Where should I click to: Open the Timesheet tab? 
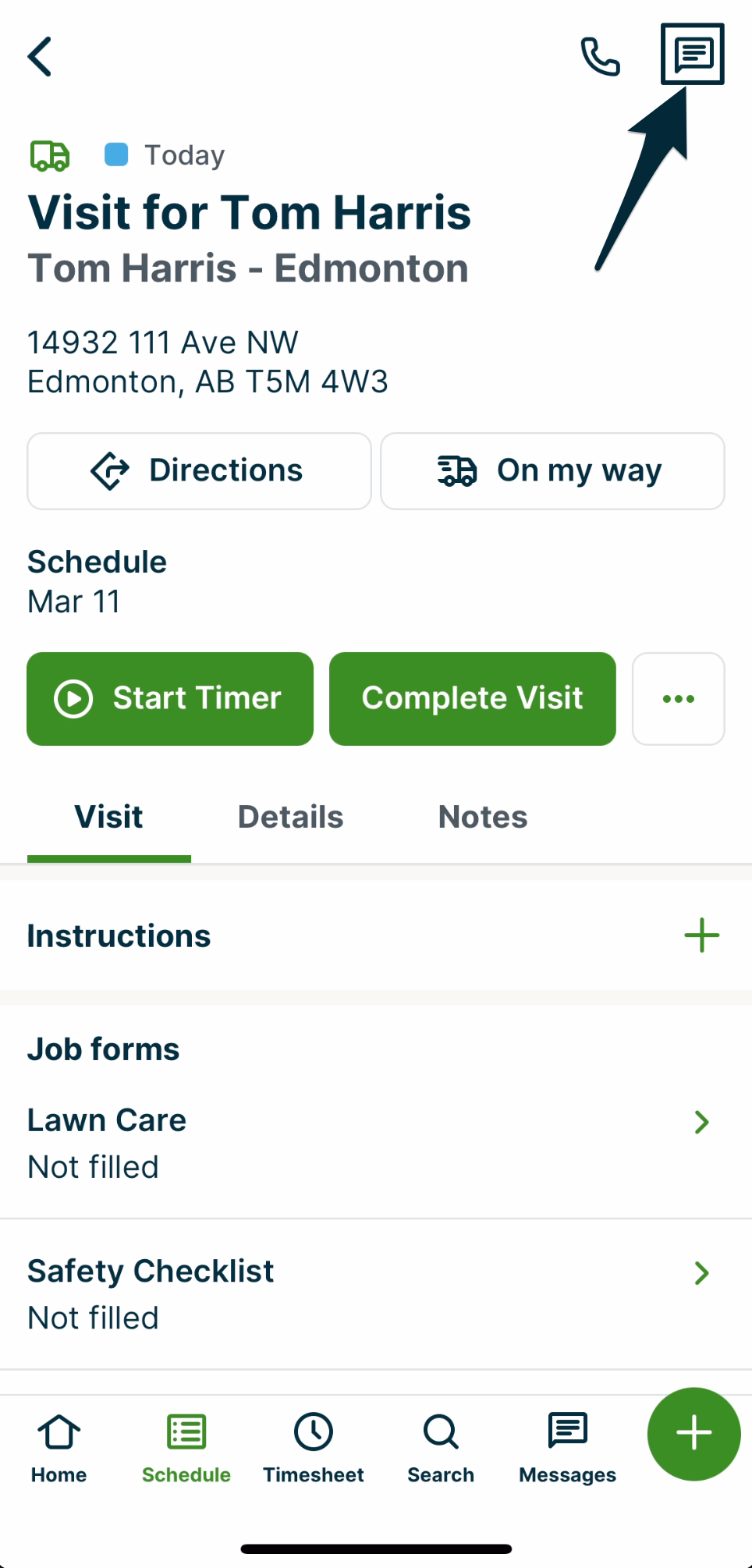[x=314, y=1448]
